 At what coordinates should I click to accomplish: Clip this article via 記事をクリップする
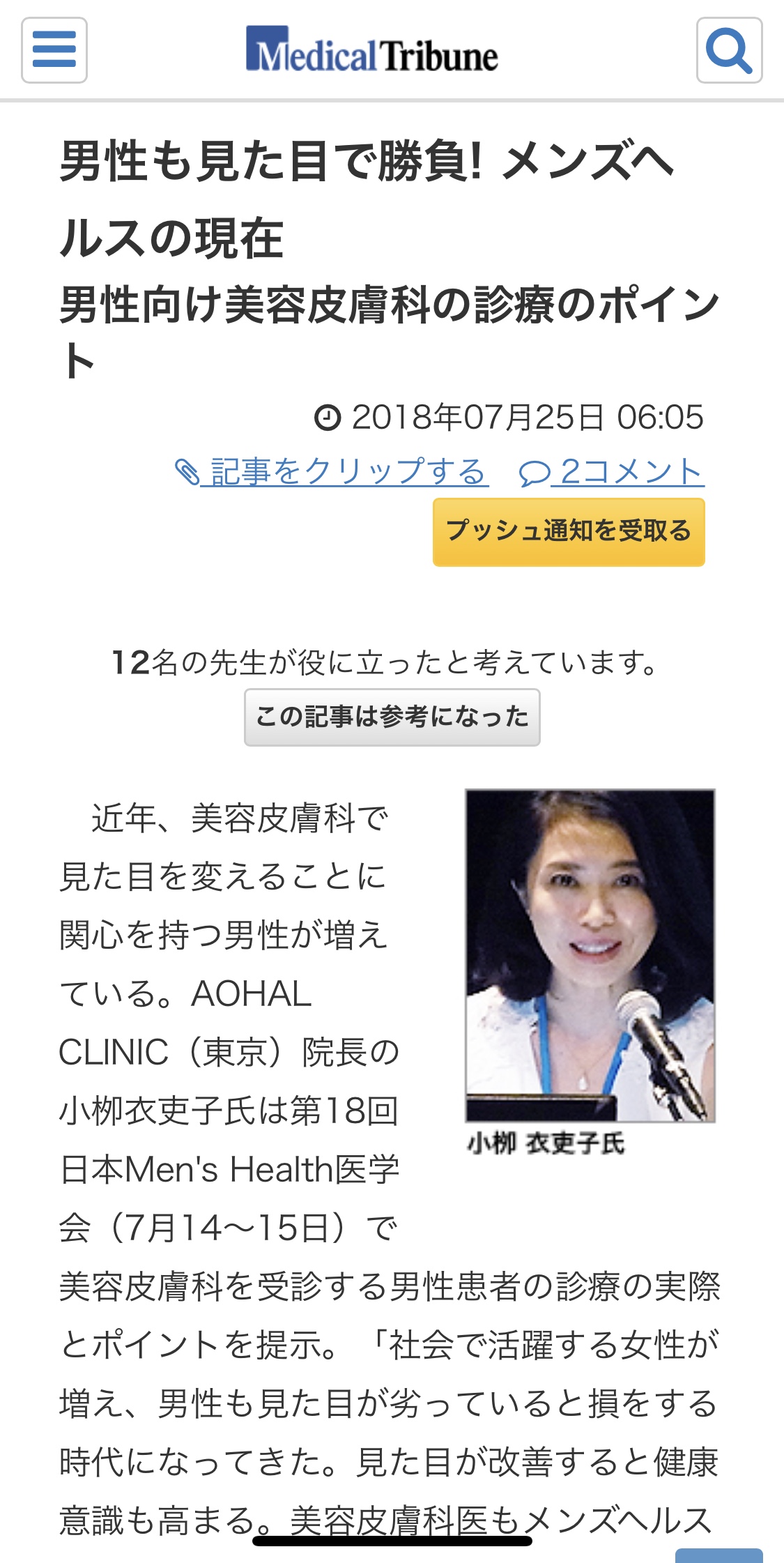[x=332, y=472]
